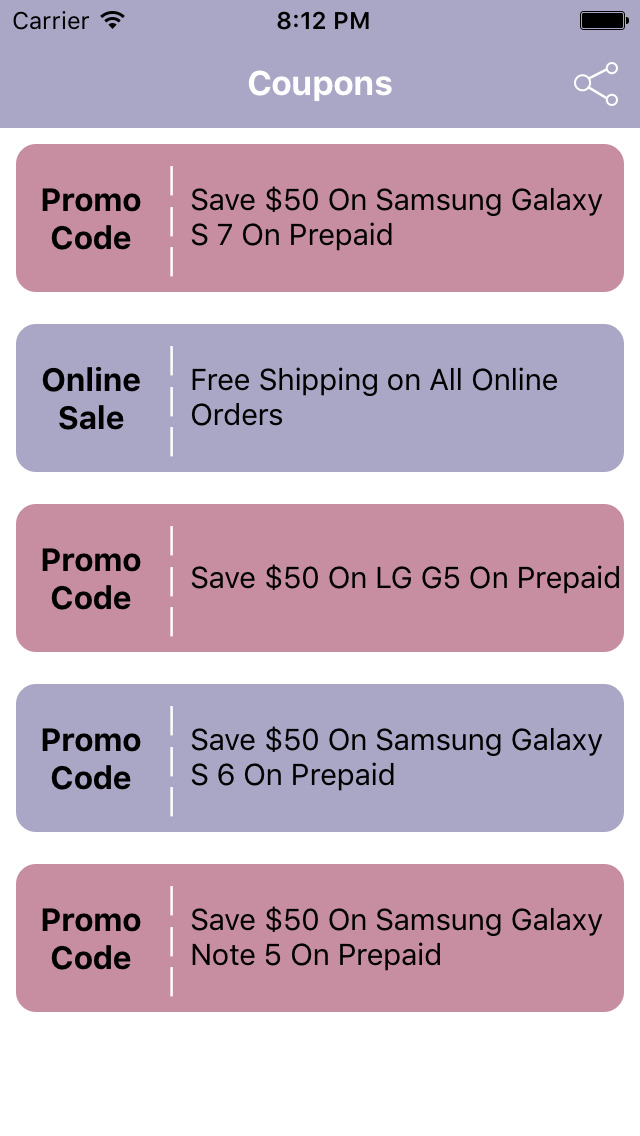The height and width of the screenshot is (1136, 640).
Task: Open Free Shipping on All Online Orders coupon
Action: pos(320,398)
